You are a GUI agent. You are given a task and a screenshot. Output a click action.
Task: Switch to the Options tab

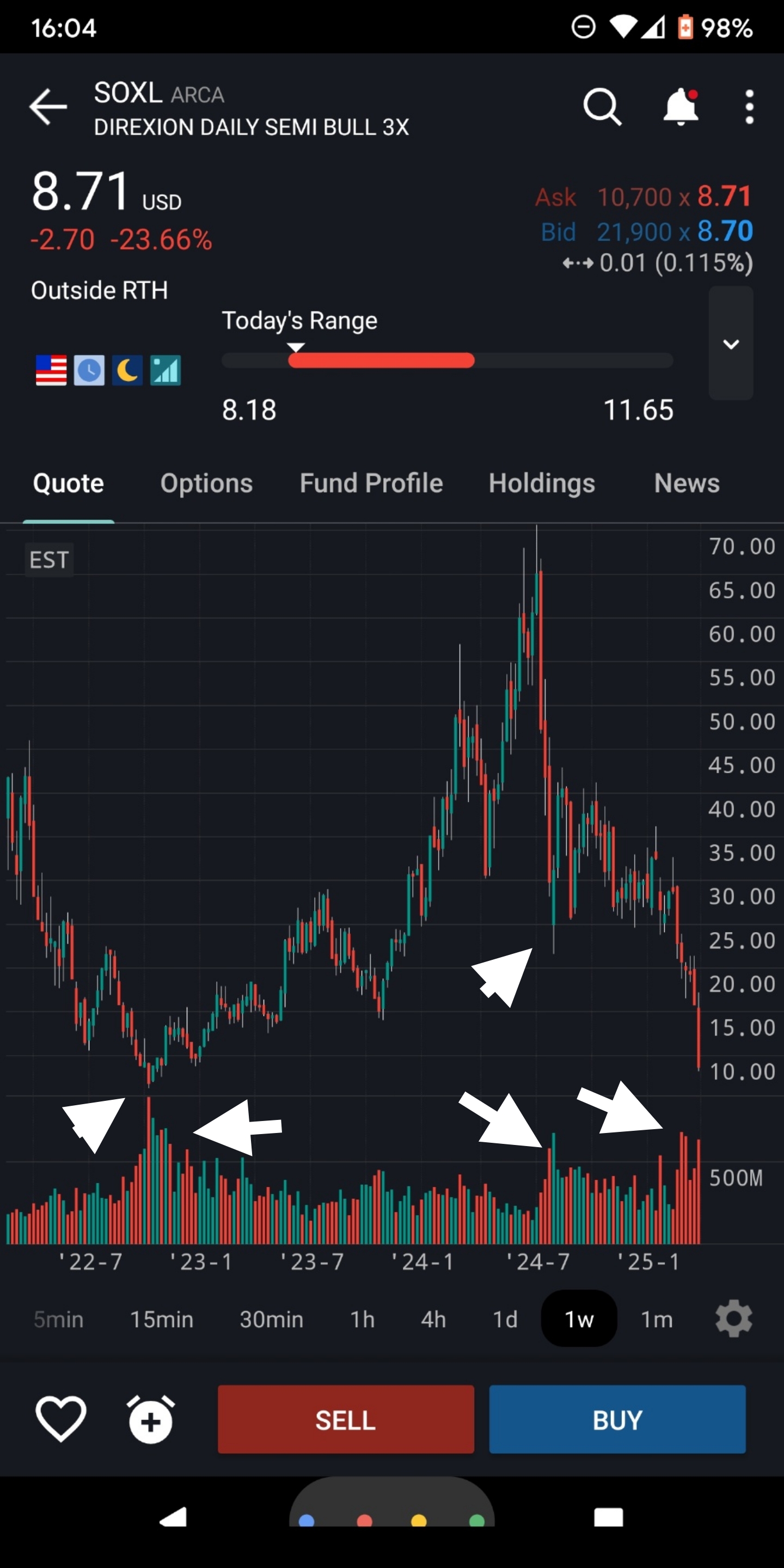click(206, 483)
